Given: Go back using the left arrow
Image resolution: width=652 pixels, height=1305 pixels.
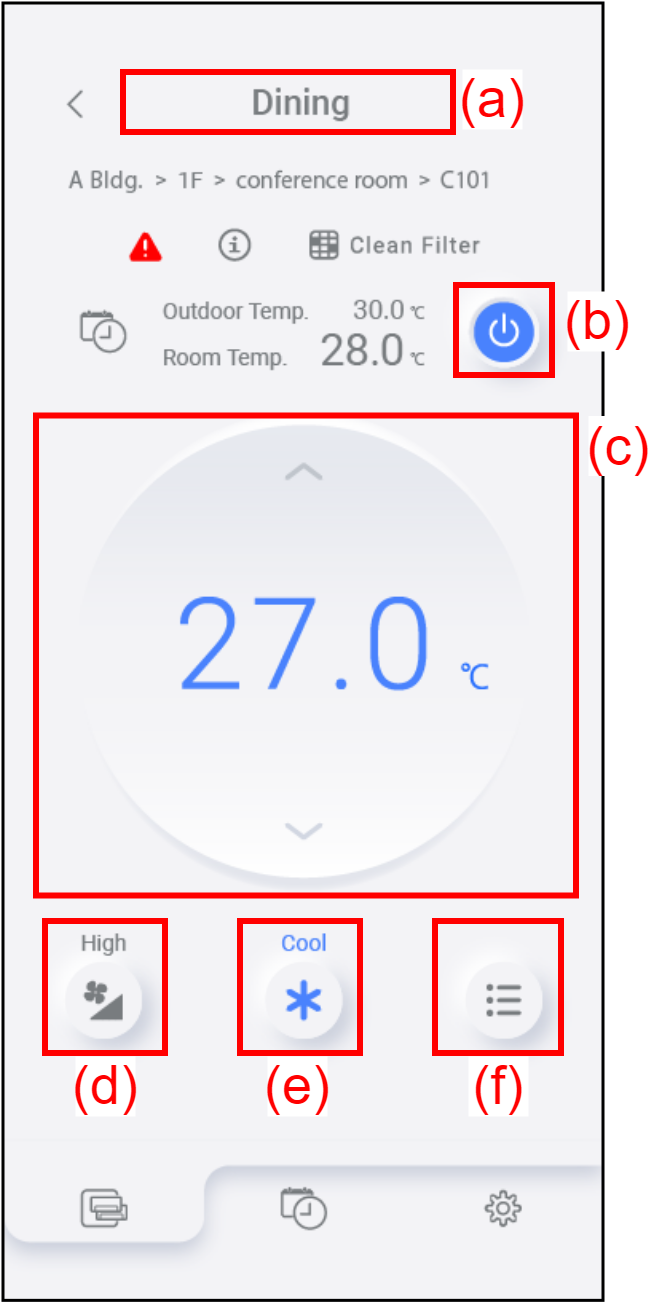Looking at the screenshot, I should coord(76,104).
